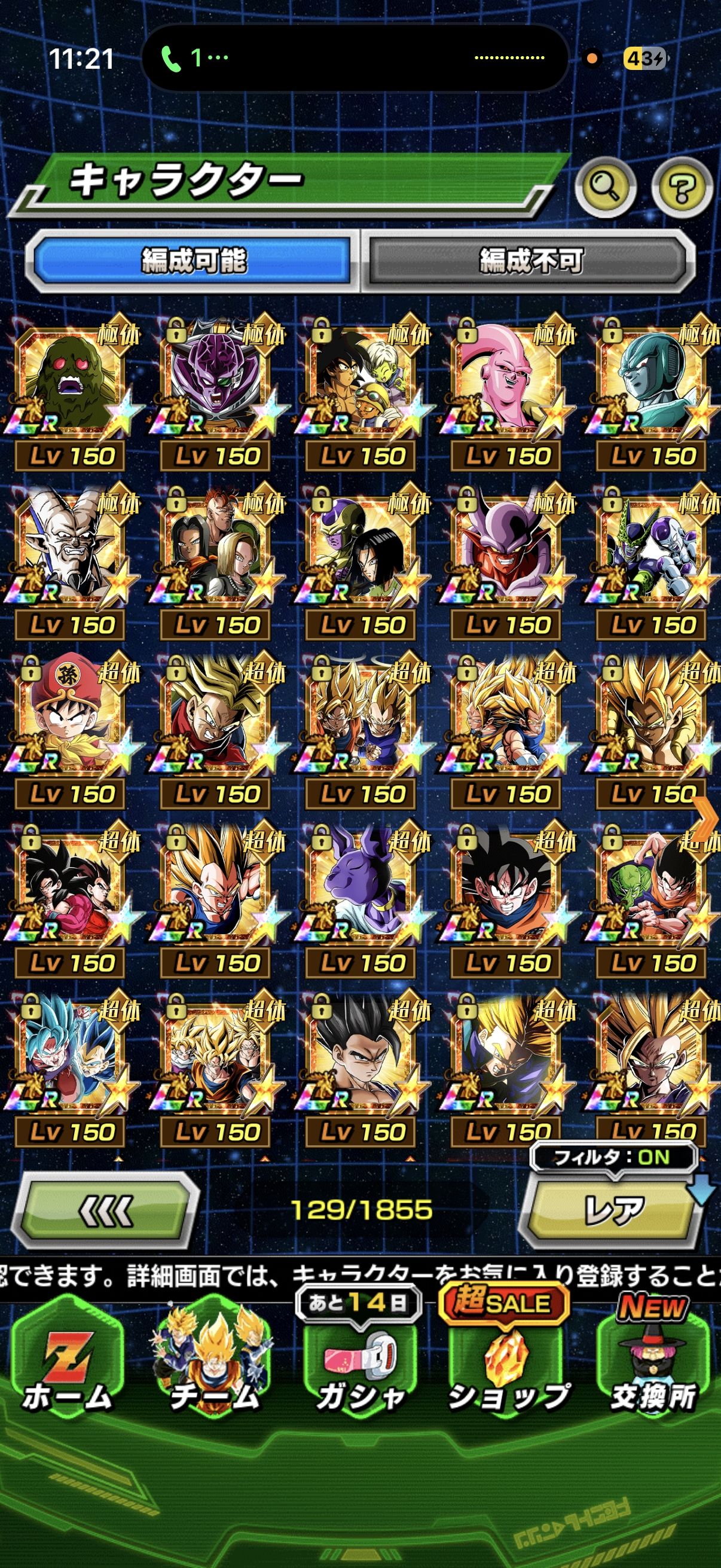Screen dimensions: 721x1568
Task: Switch to the 編成不可 tab
Action: [x=530, y=261]
